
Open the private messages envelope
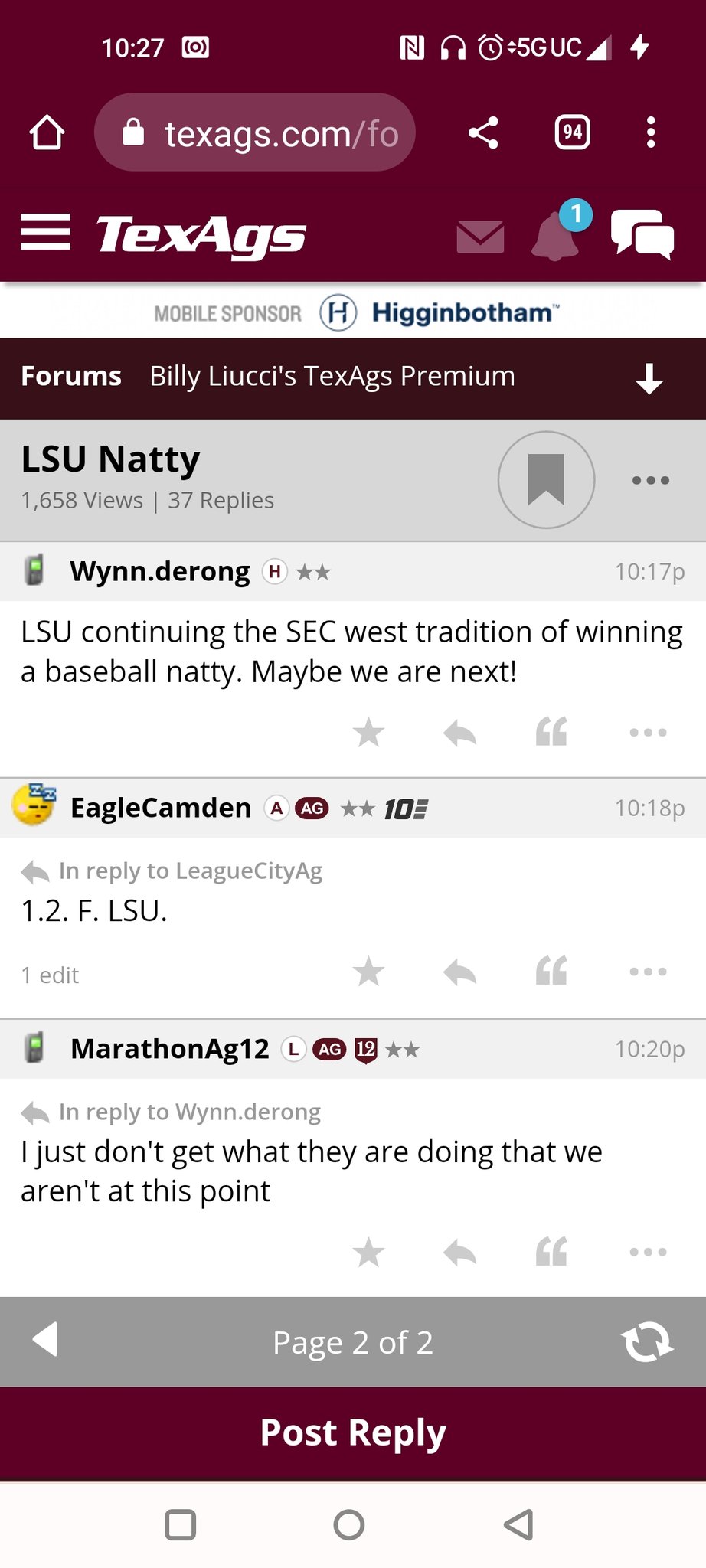click(x=480, y=237)
